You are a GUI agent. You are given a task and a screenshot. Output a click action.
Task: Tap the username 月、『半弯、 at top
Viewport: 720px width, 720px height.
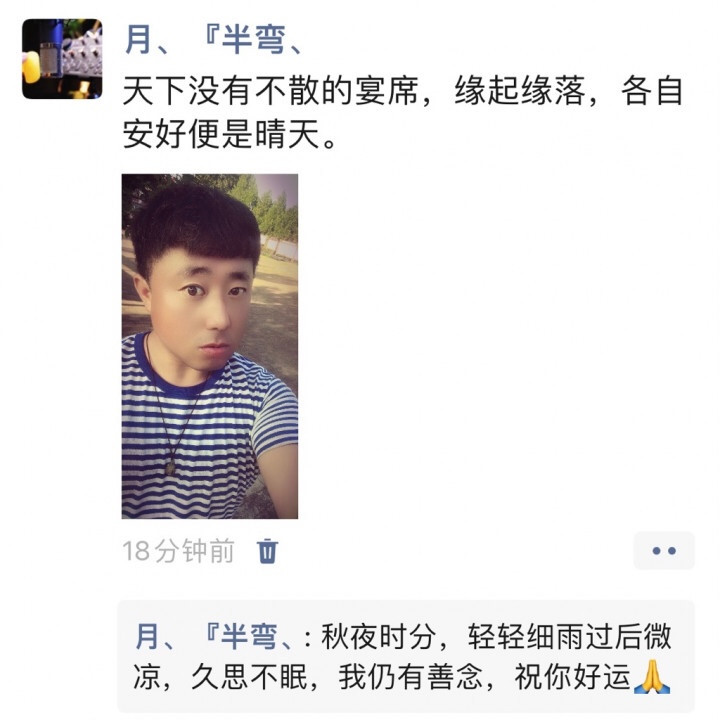pos(214,41)
